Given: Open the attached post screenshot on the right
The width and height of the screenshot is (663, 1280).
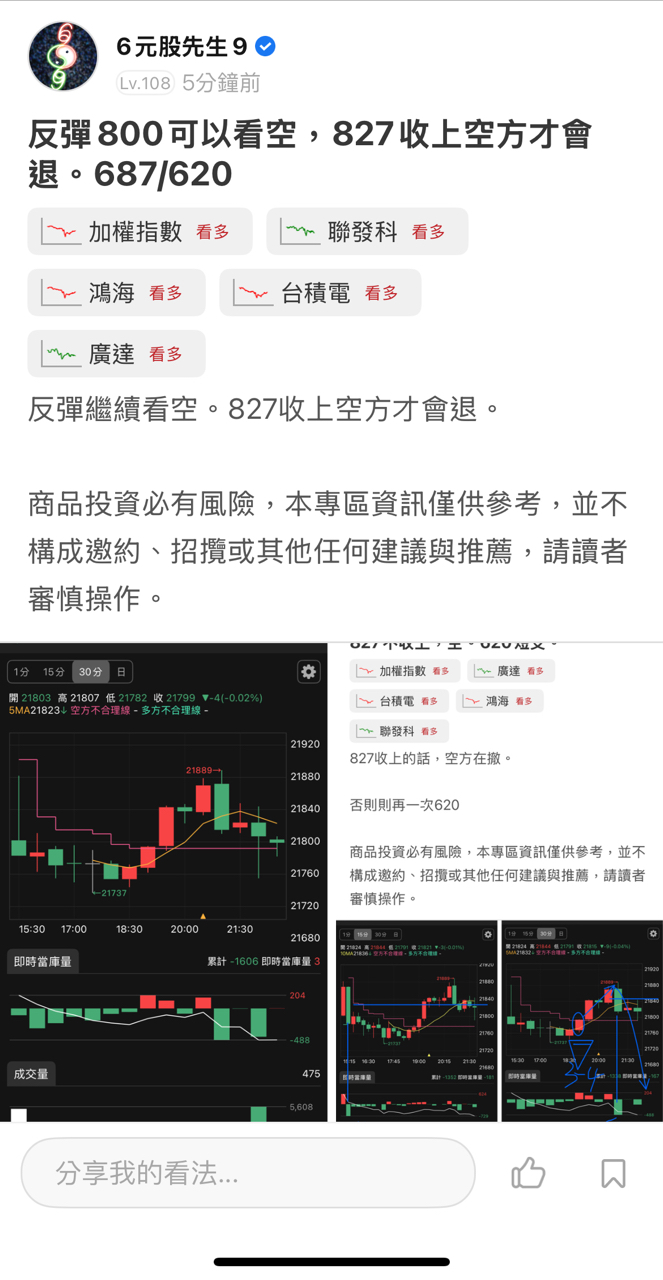Looking at the screenshot, I should point(498,882).
